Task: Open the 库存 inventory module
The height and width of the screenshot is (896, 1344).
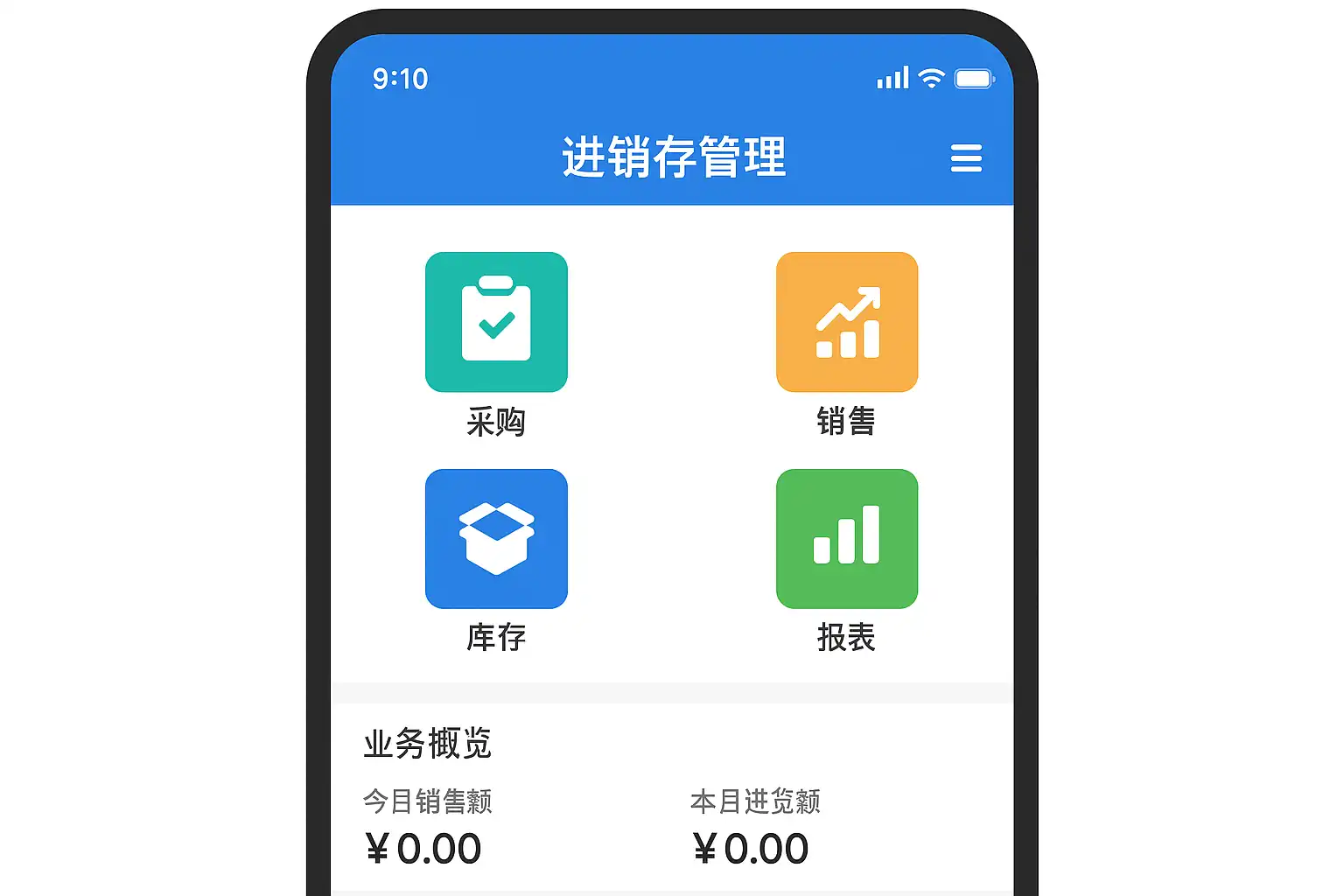Action: tap(496, 538)
